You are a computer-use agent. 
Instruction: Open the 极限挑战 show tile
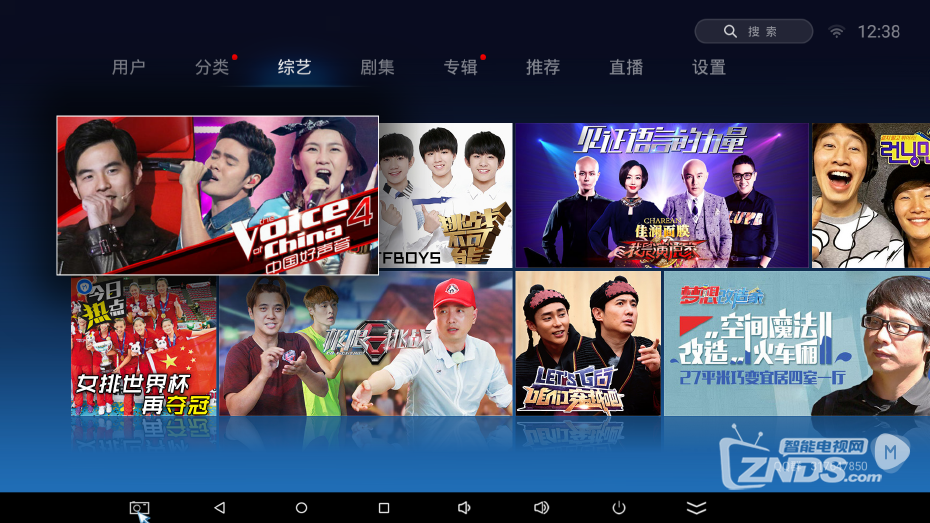tap(365, 346)
